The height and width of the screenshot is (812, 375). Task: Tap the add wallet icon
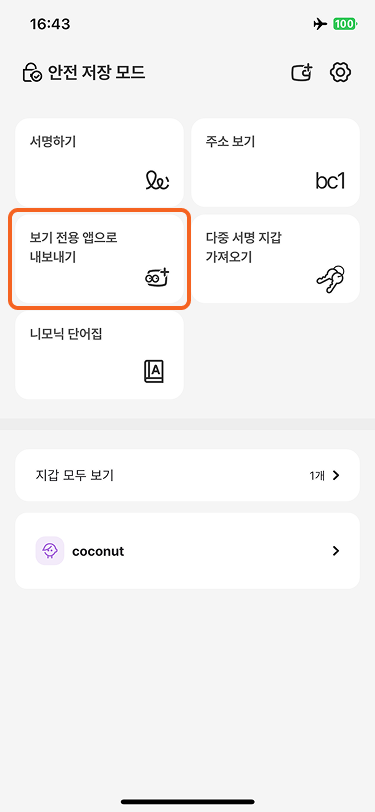(x=303, y=72)
